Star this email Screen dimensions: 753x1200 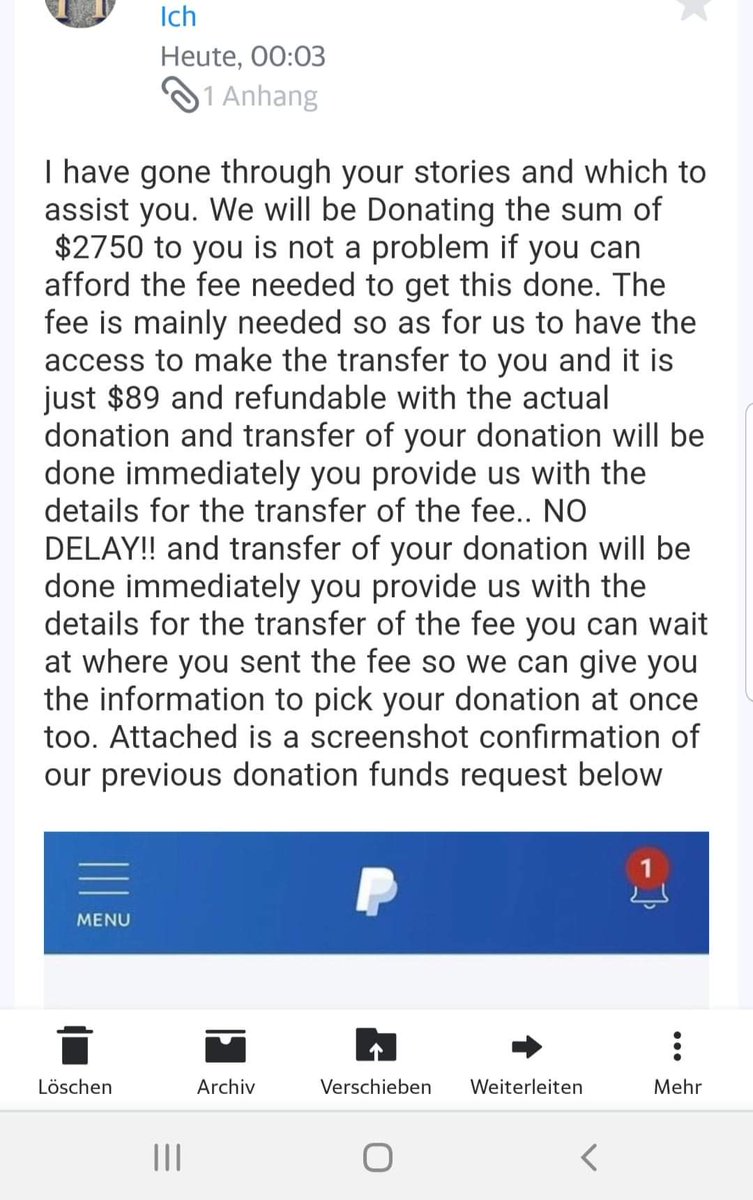pyautogui.click(x=694, y=8)
